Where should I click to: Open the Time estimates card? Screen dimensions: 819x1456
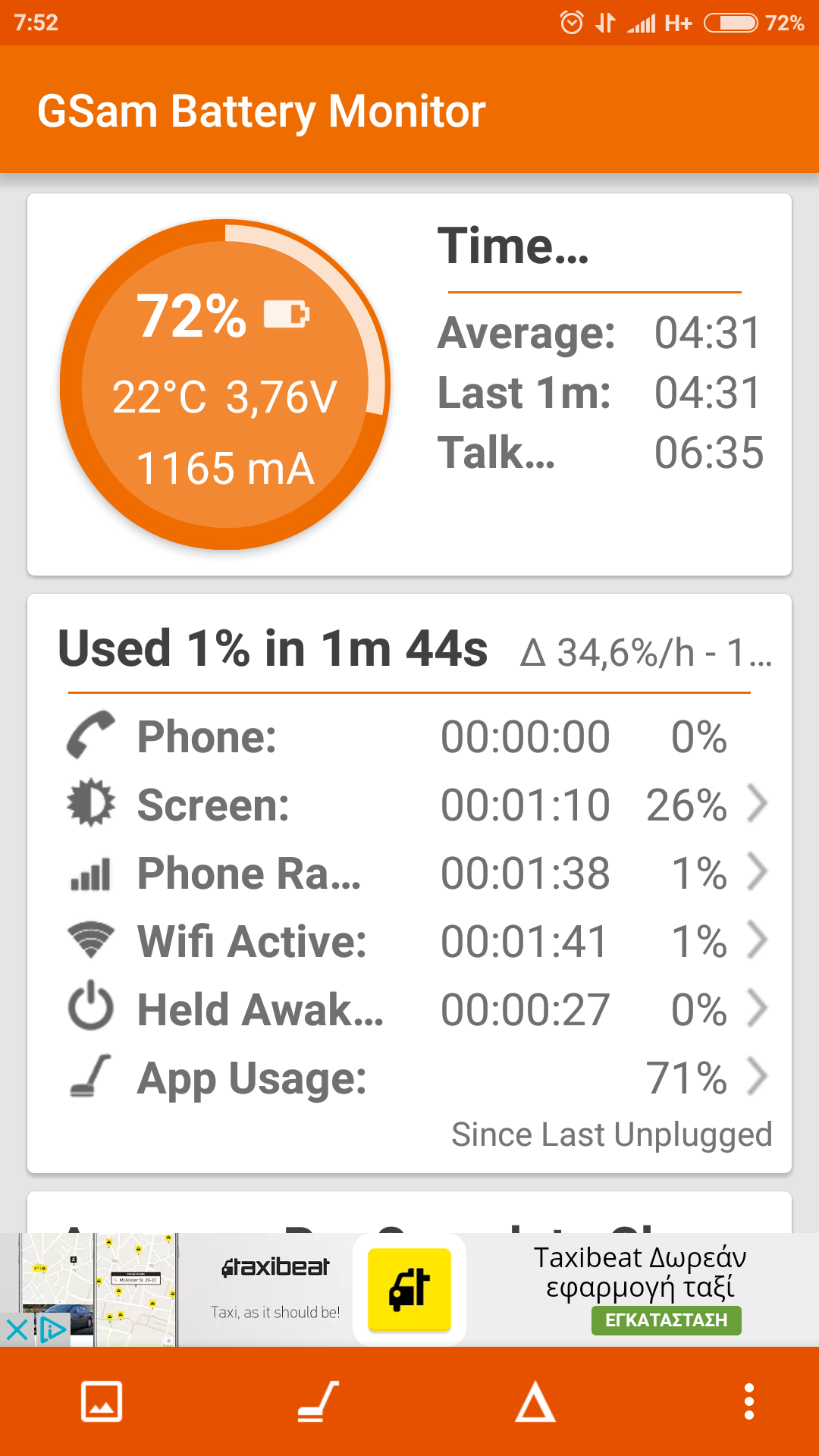(x=599, y=349)
